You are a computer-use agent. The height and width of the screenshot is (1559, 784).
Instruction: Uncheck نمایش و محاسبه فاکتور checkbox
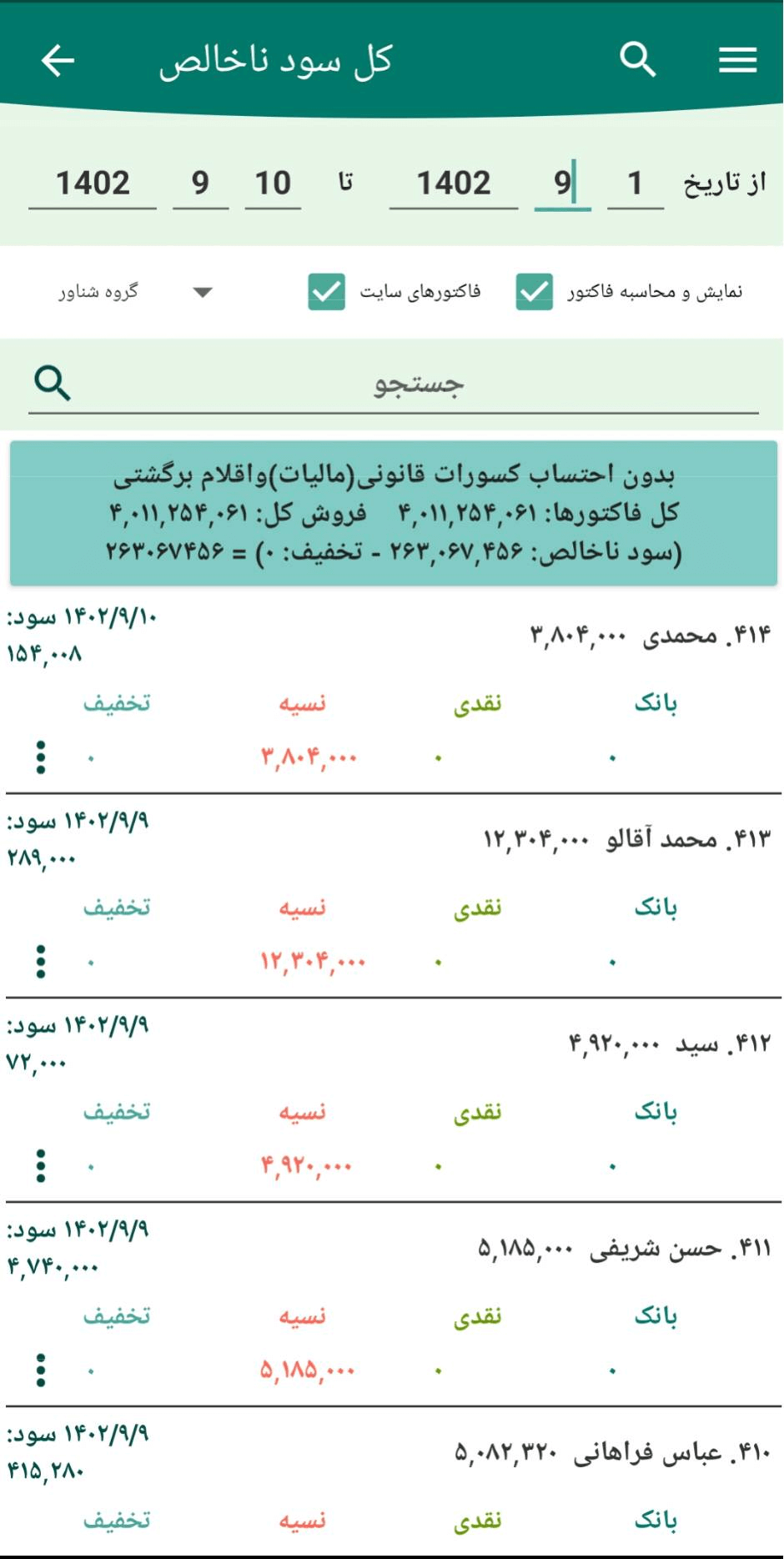point(534,292)
